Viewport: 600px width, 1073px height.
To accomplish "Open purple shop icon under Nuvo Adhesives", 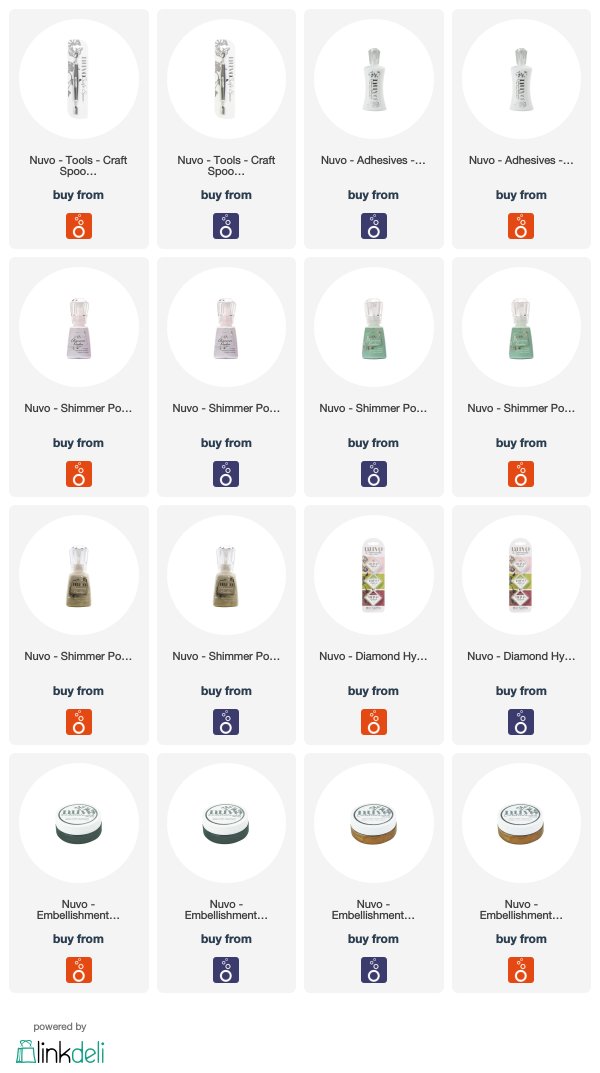I will coord(374,226).
